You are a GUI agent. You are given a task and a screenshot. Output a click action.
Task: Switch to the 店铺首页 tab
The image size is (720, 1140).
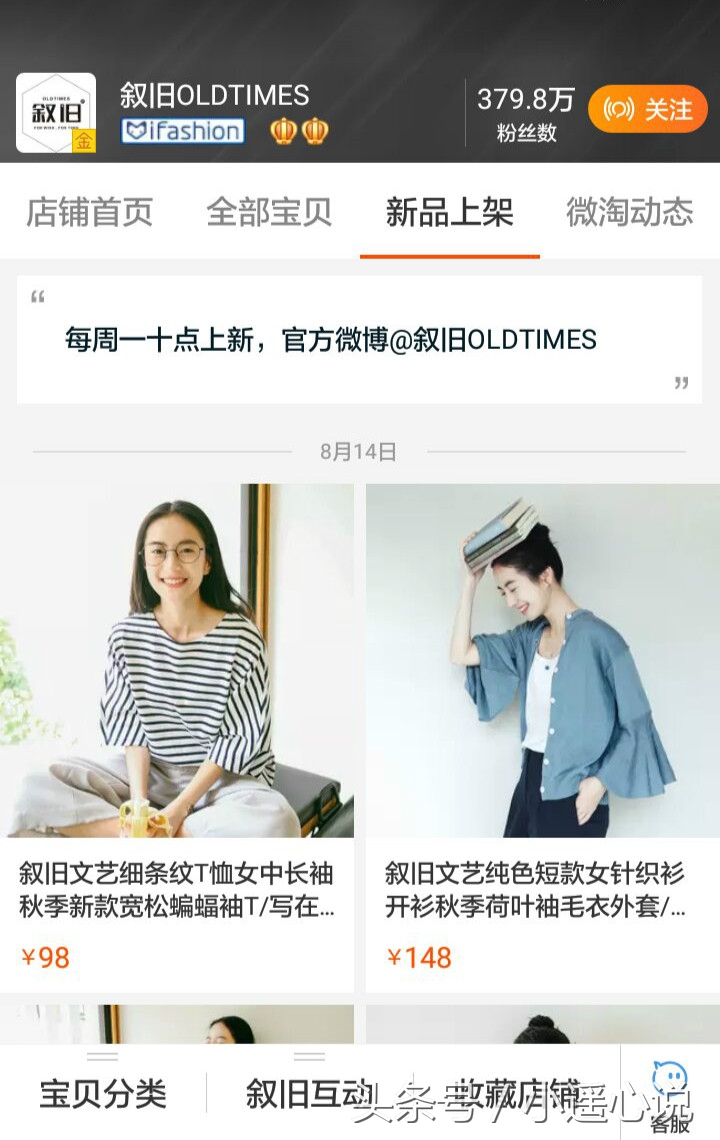90,214
